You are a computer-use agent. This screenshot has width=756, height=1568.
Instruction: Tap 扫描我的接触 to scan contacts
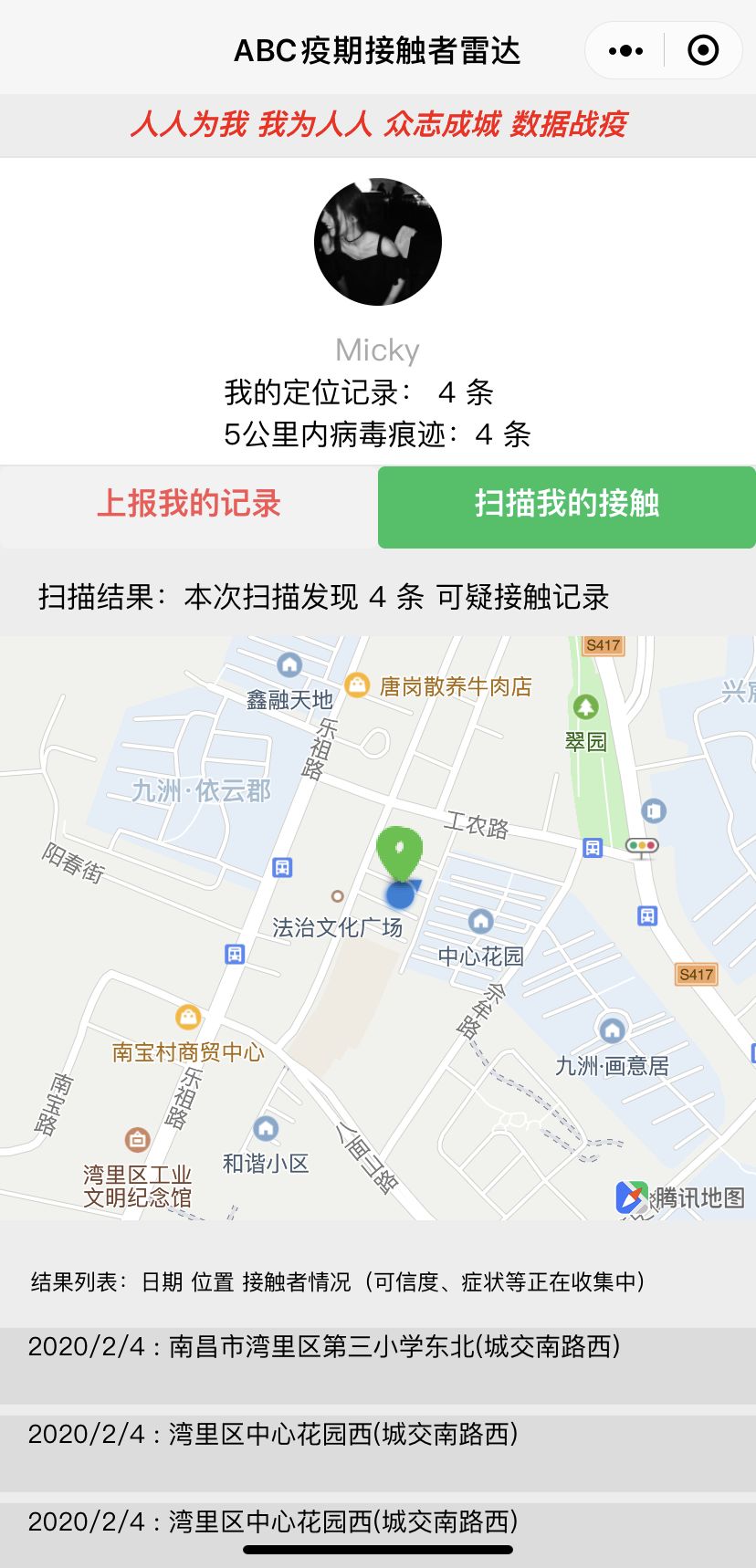[x=566, y=505]
